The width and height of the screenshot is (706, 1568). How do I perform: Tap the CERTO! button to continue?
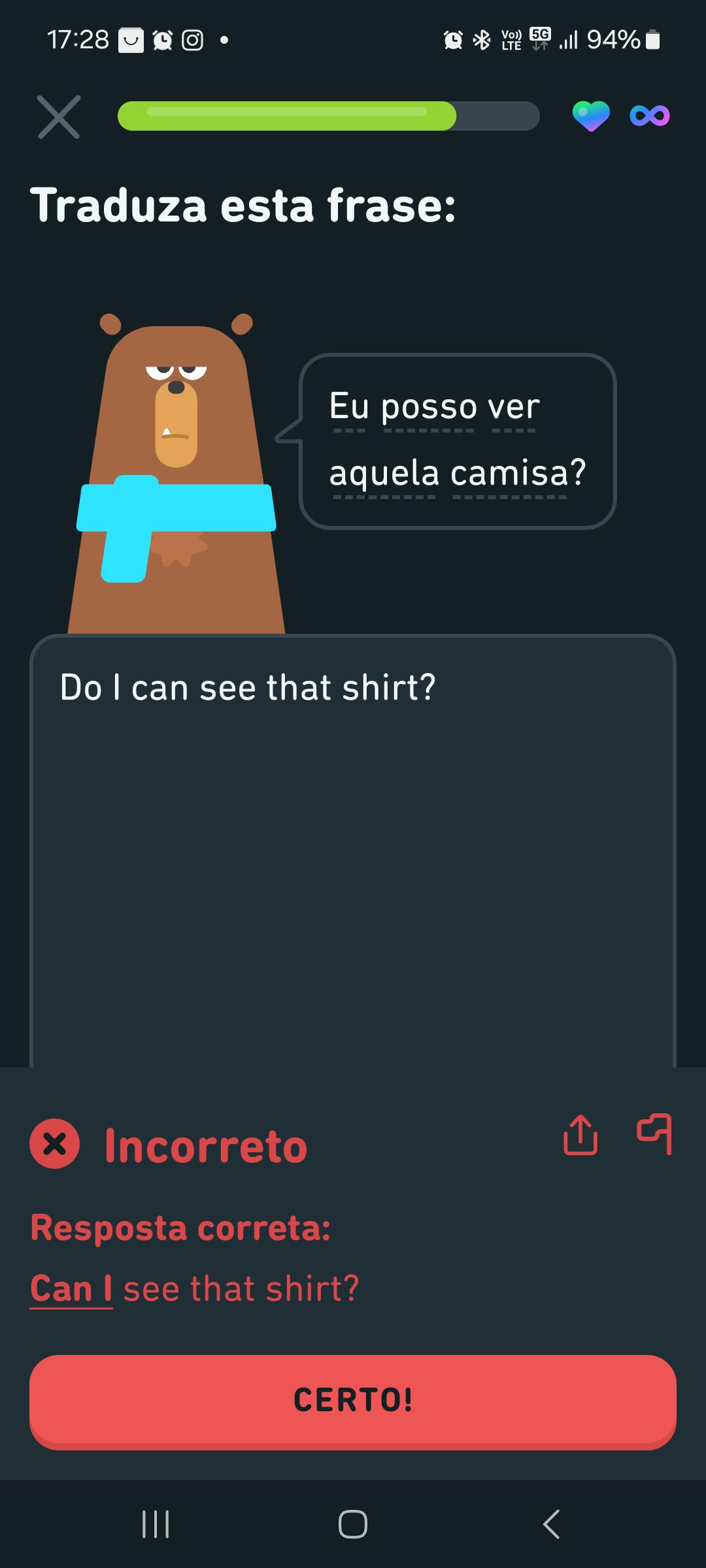pos(353,1399)
